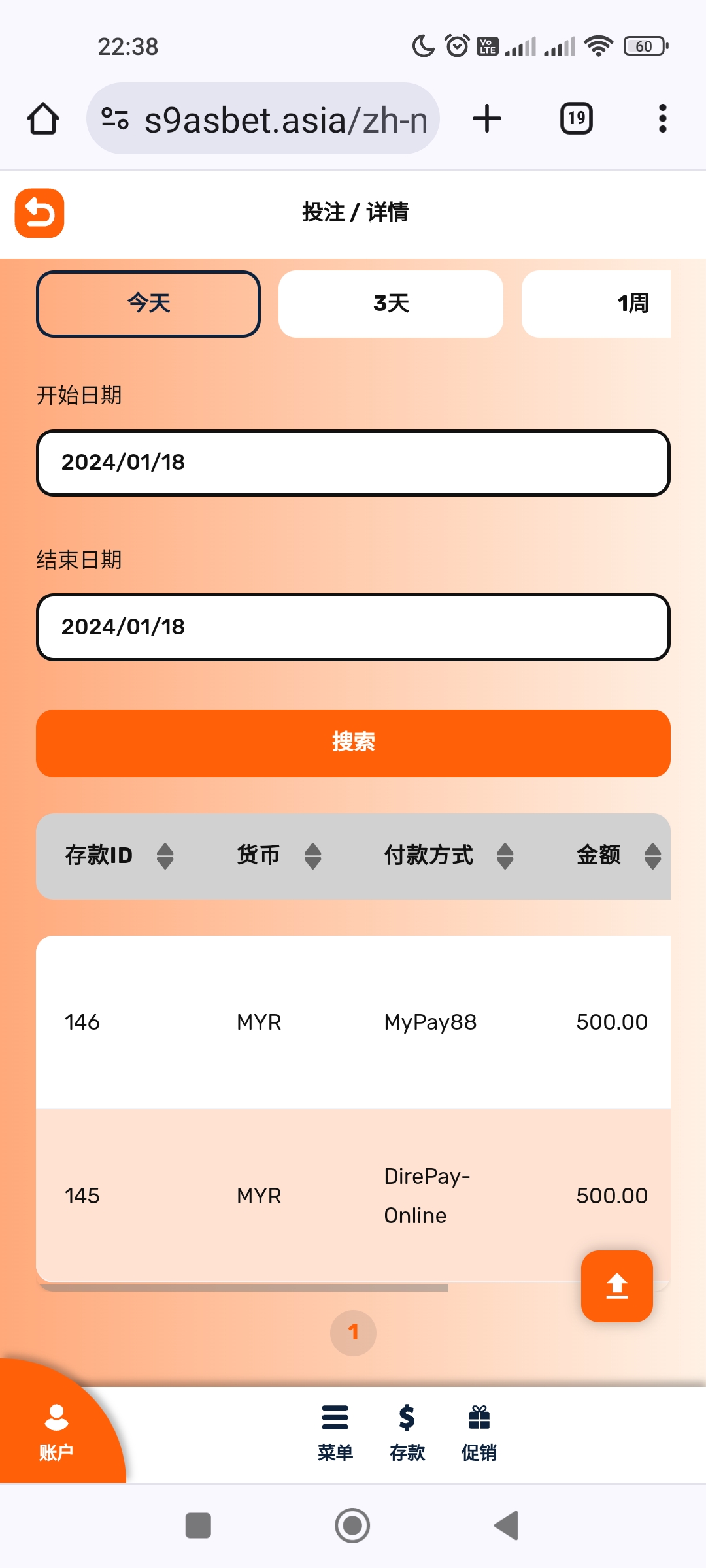The height and width of the screenshot is (1568, 706).
Task: Open the 开始日期 date field
Action: [353, 463]
